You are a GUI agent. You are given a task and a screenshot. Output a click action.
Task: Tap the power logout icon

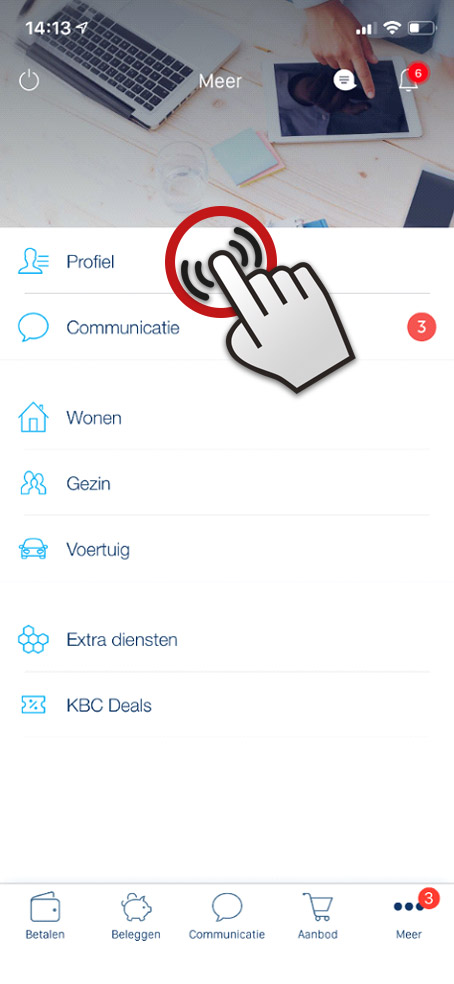tap(29, 81)
